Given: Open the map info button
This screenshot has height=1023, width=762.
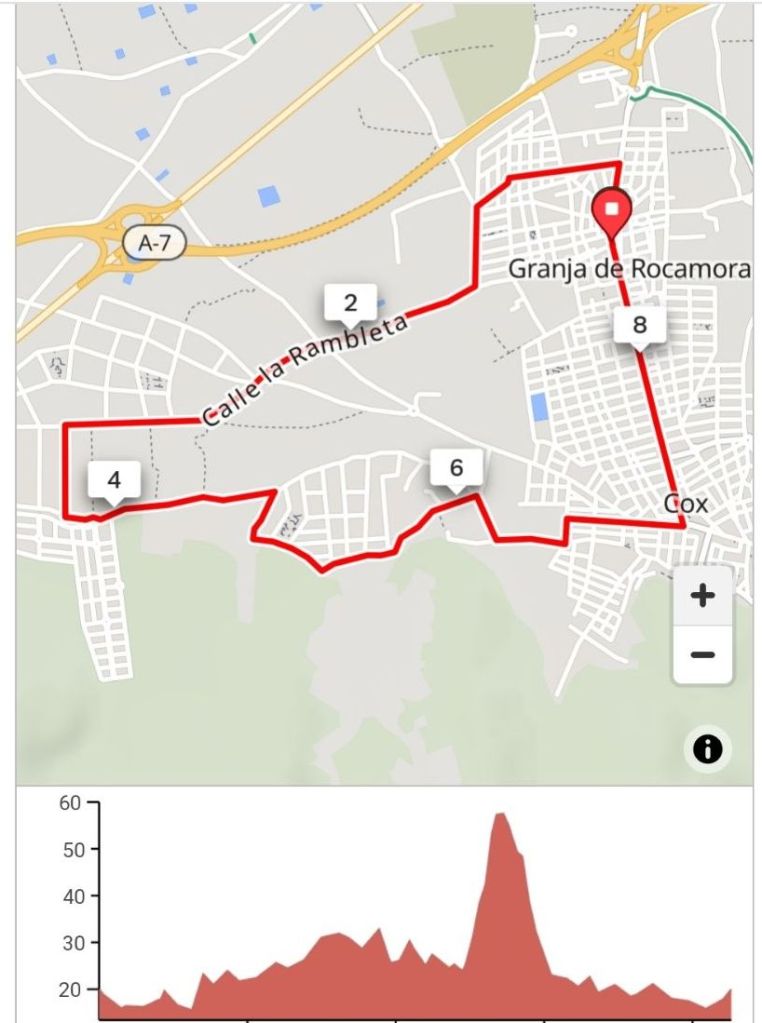Looking at the screenshot, I should pos(707,749).
